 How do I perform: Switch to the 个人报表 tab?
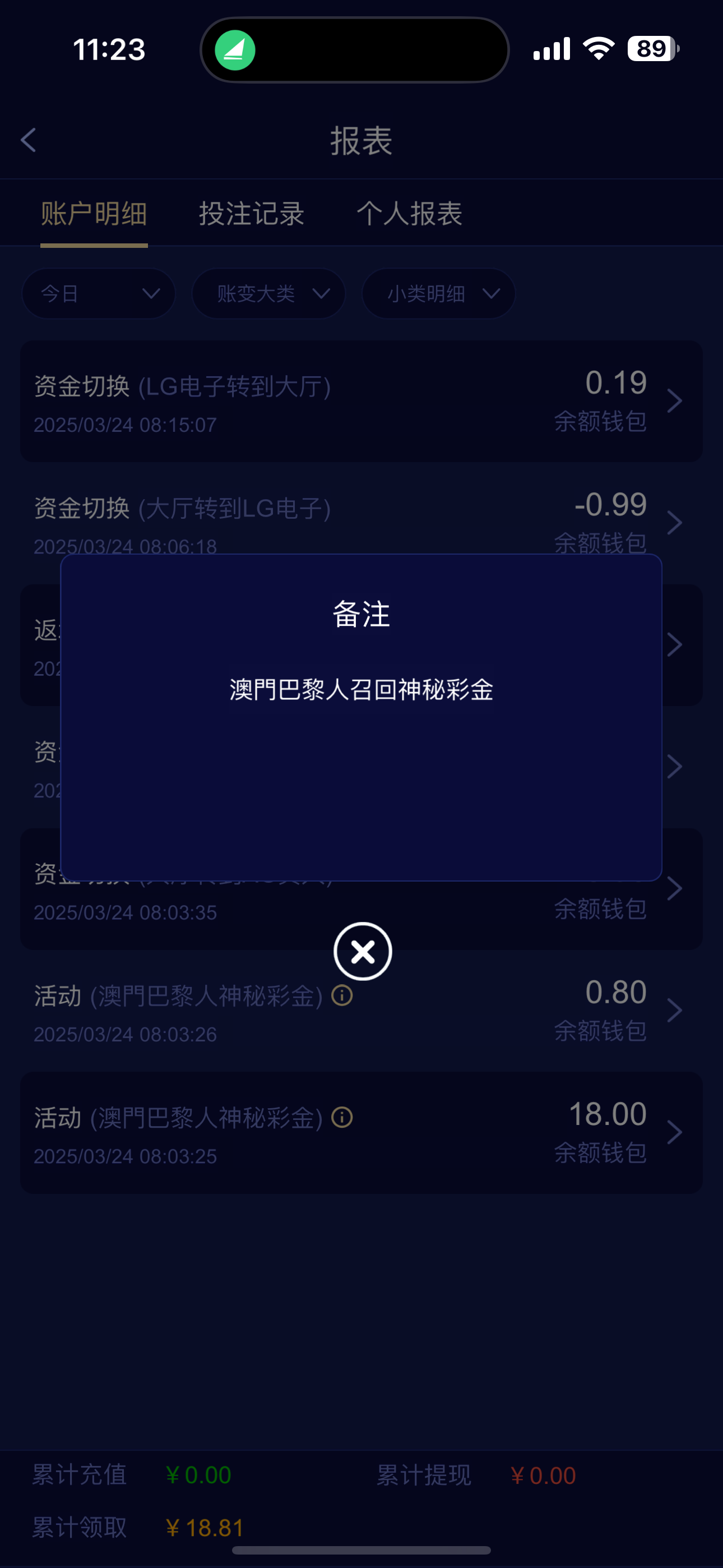[x=410, y=214]
